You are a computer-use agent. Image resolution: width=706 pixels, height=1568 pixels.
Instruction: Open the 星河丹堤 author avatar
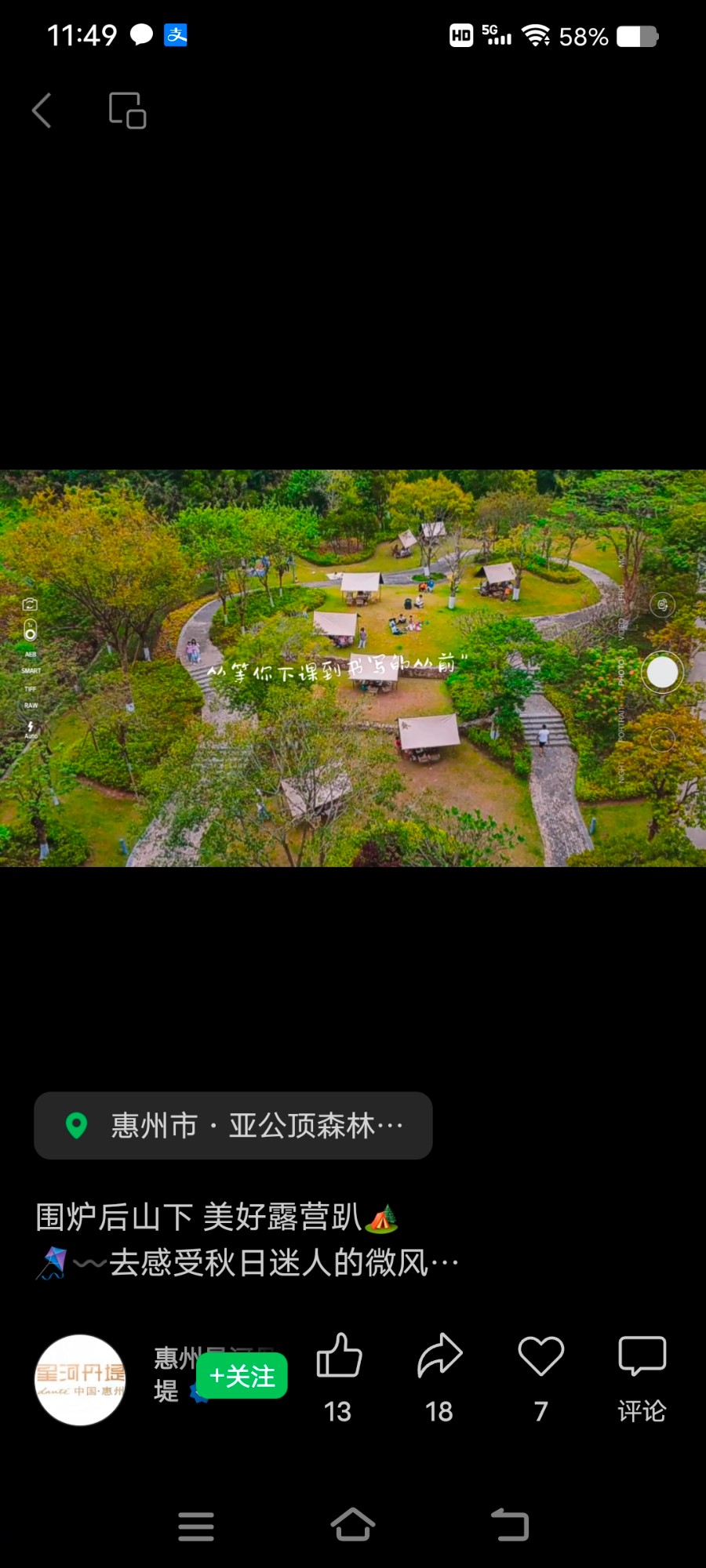coord(80,1380)
